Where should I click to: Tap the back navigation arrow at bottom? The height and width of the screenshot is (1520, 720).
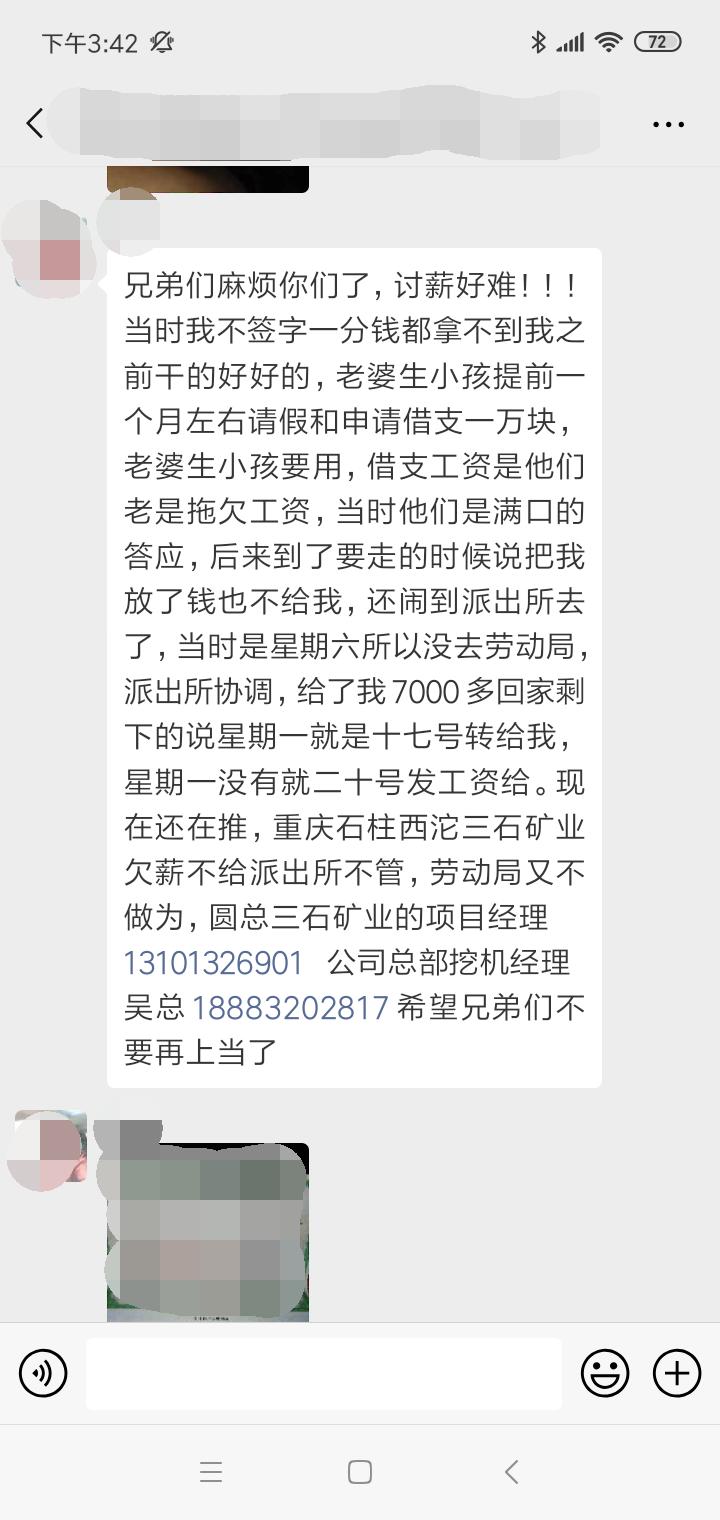tap(511, 1471)
